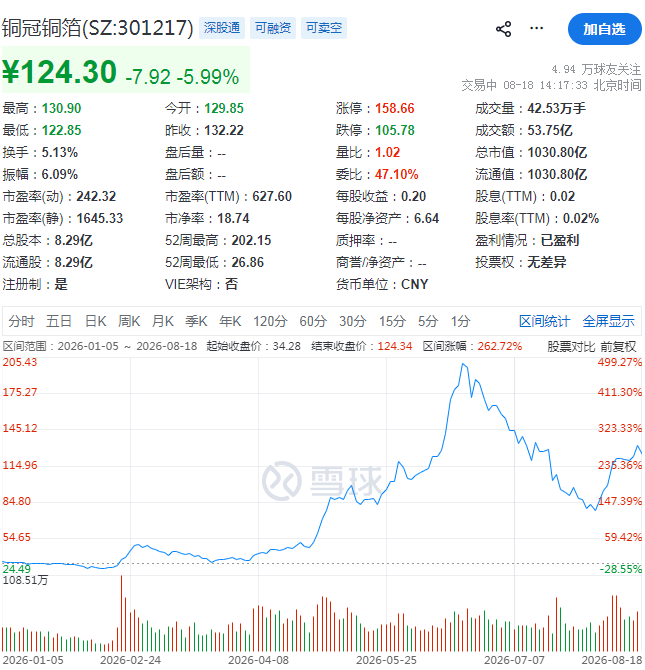Switch to the 15分 chart

392,321
